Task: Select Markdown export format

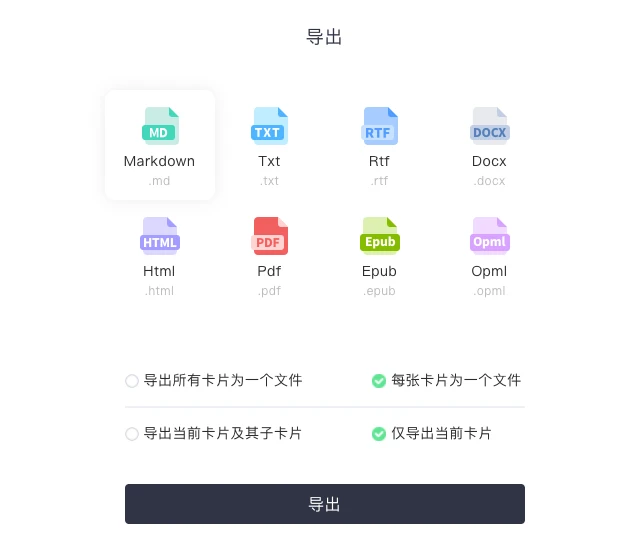Action: 159,144
